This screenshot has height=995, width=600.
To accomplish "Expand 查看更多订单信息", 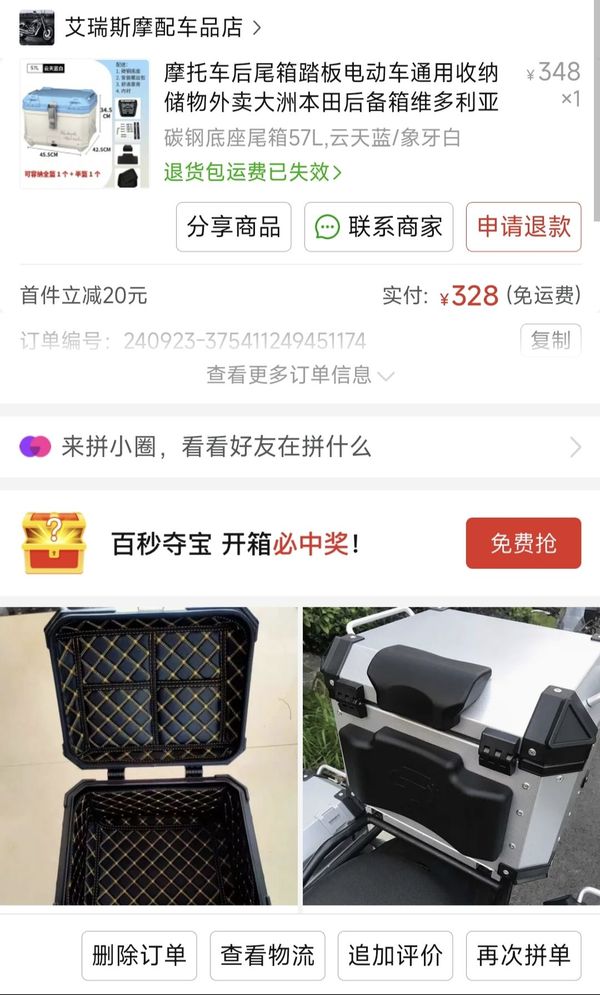I will (300, 375).
